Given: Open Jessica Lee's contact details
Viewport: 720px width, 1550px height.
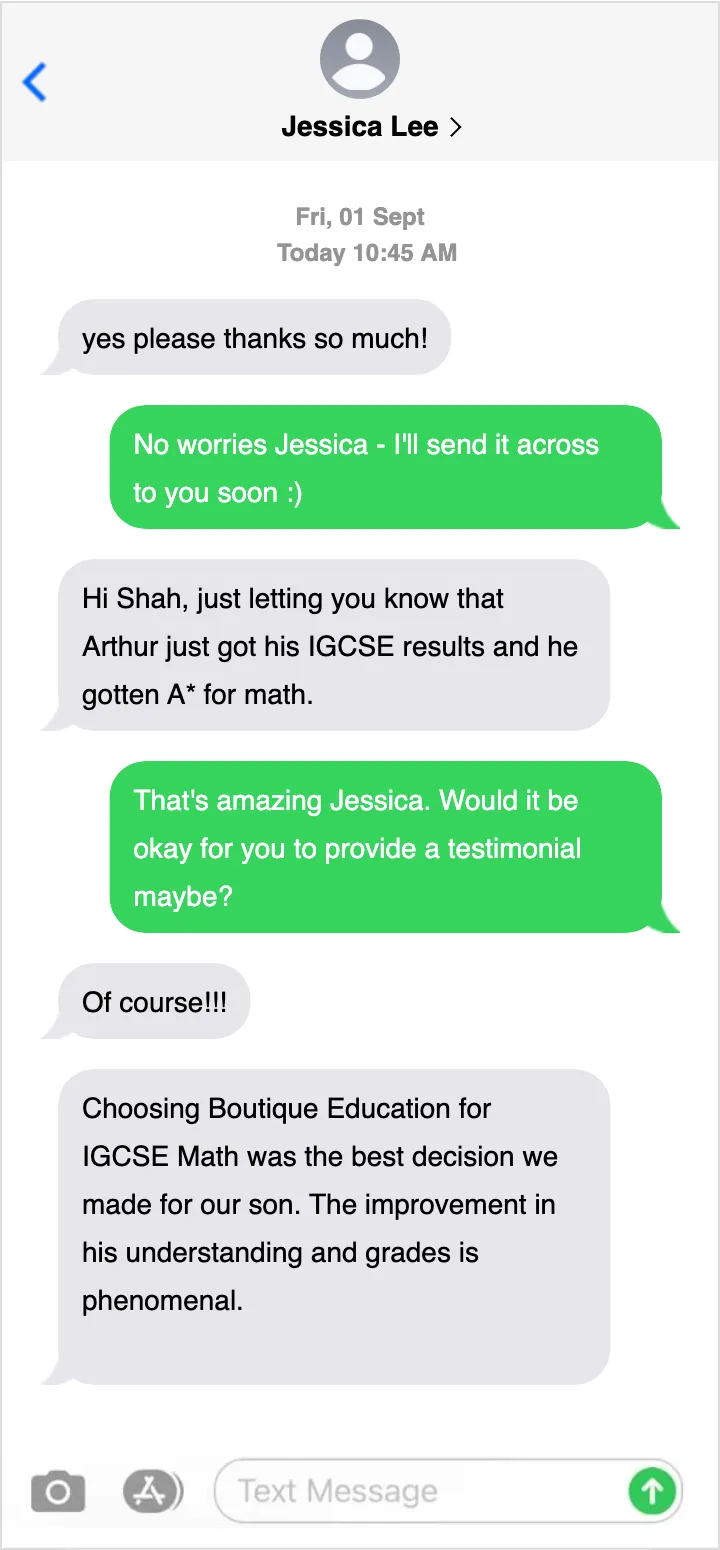Looking at the screenshot, I should 370,127.
